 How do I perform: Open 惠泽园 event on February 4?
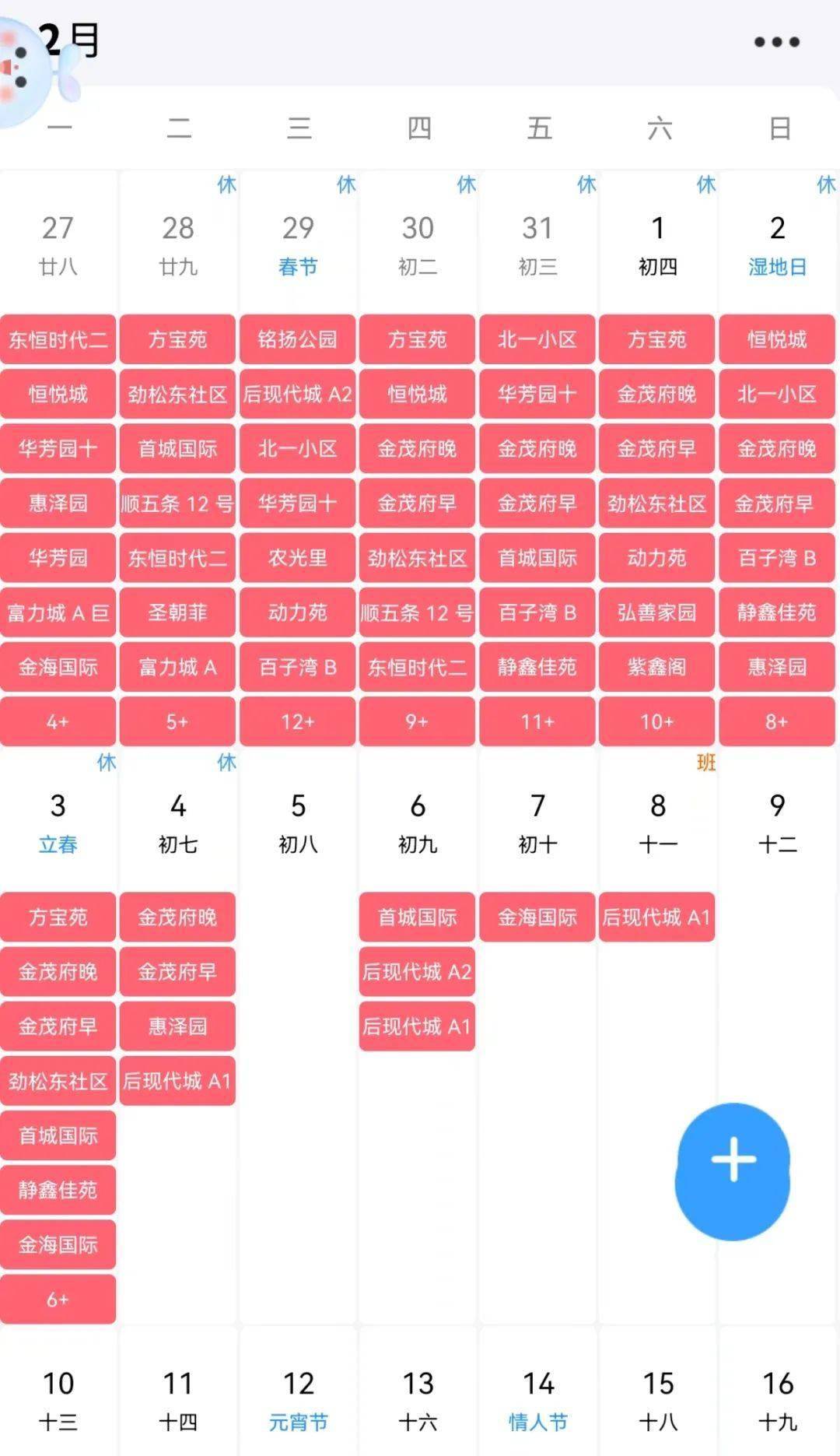tap(177, 1026)
